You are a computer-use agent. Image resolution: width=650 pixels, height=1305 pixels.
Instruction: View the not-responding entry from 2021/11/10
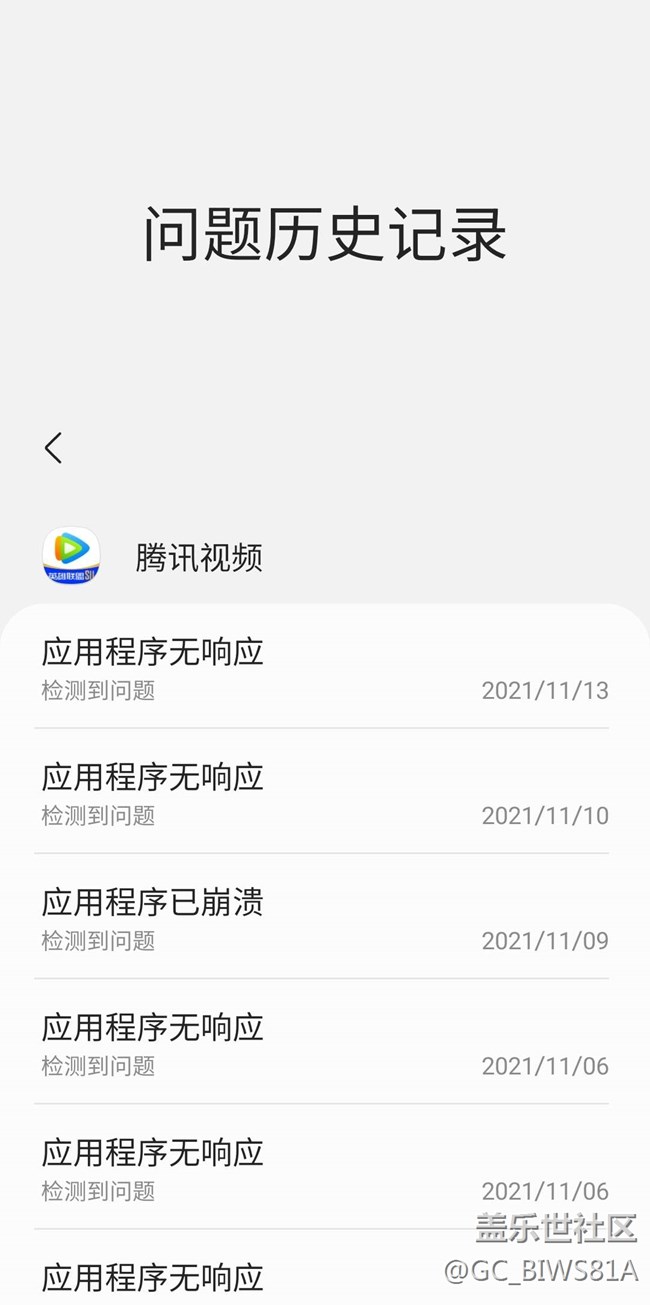[x=322, y=793]
